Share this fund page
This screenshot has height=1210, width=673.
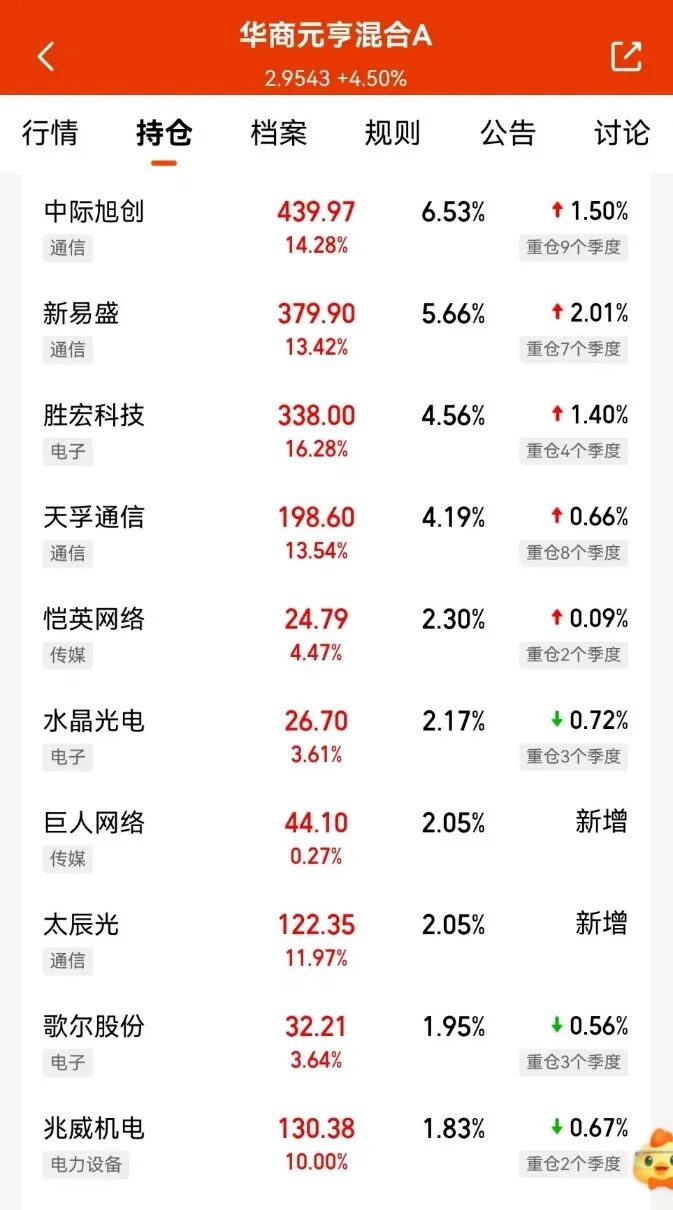(626, 56)
